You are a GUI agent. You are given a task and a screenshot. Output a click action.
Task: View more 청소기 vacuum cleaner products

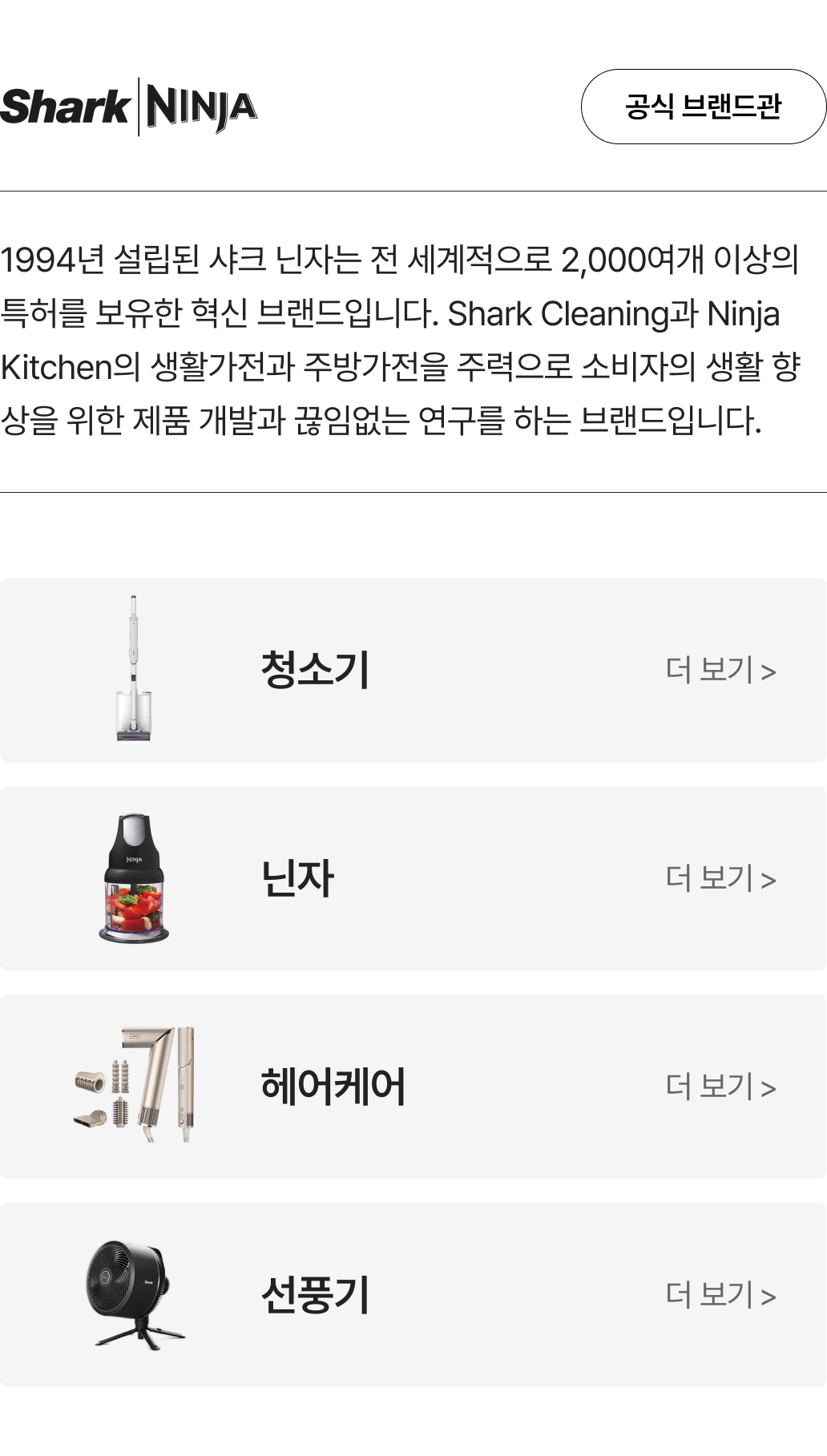pos(720,670)
